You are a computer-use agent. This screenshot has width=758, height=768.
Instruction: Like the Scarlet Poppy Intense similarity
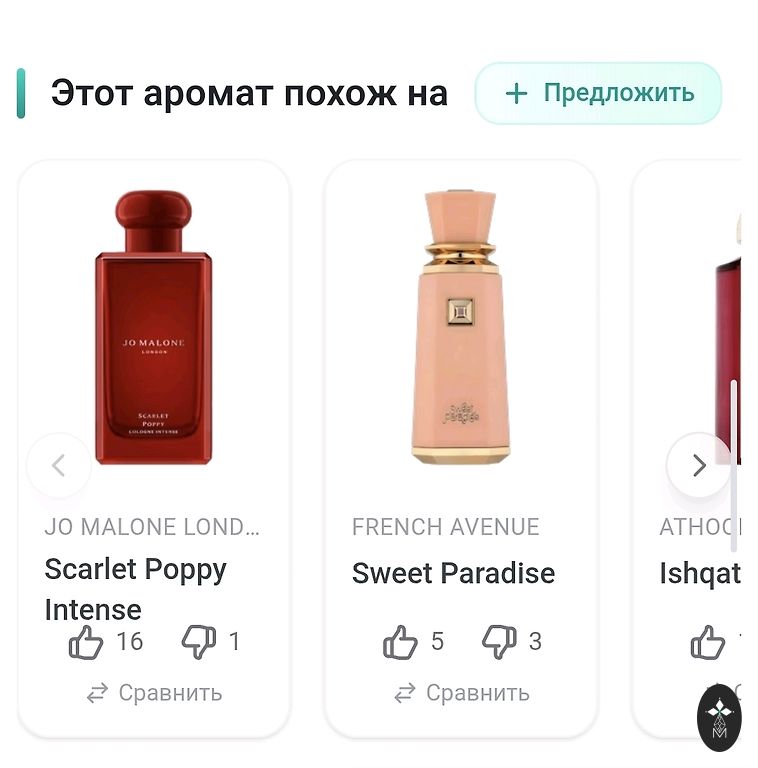(x=87, y=642)
